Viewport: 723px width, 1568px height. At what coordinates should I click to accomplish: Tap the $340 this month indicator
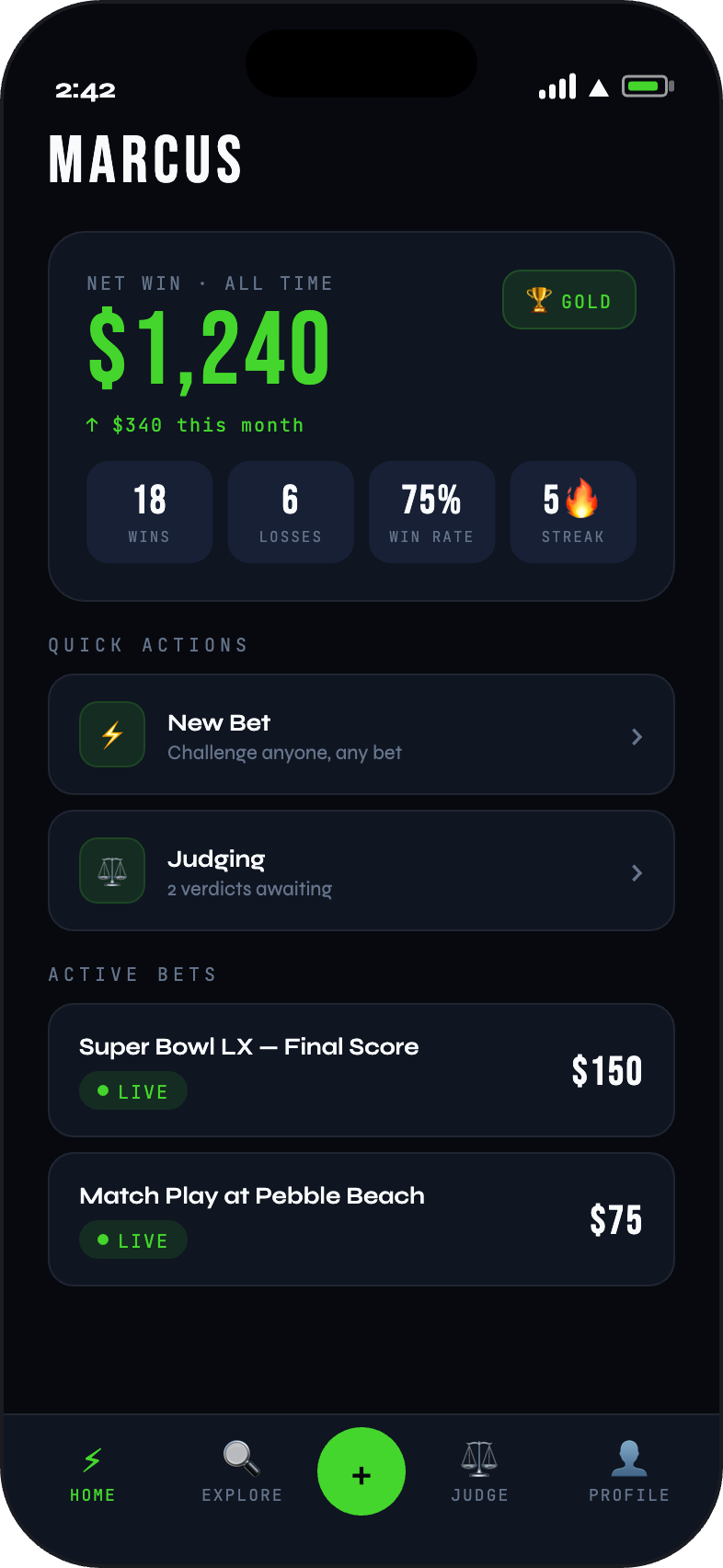(x=194, y=424)
